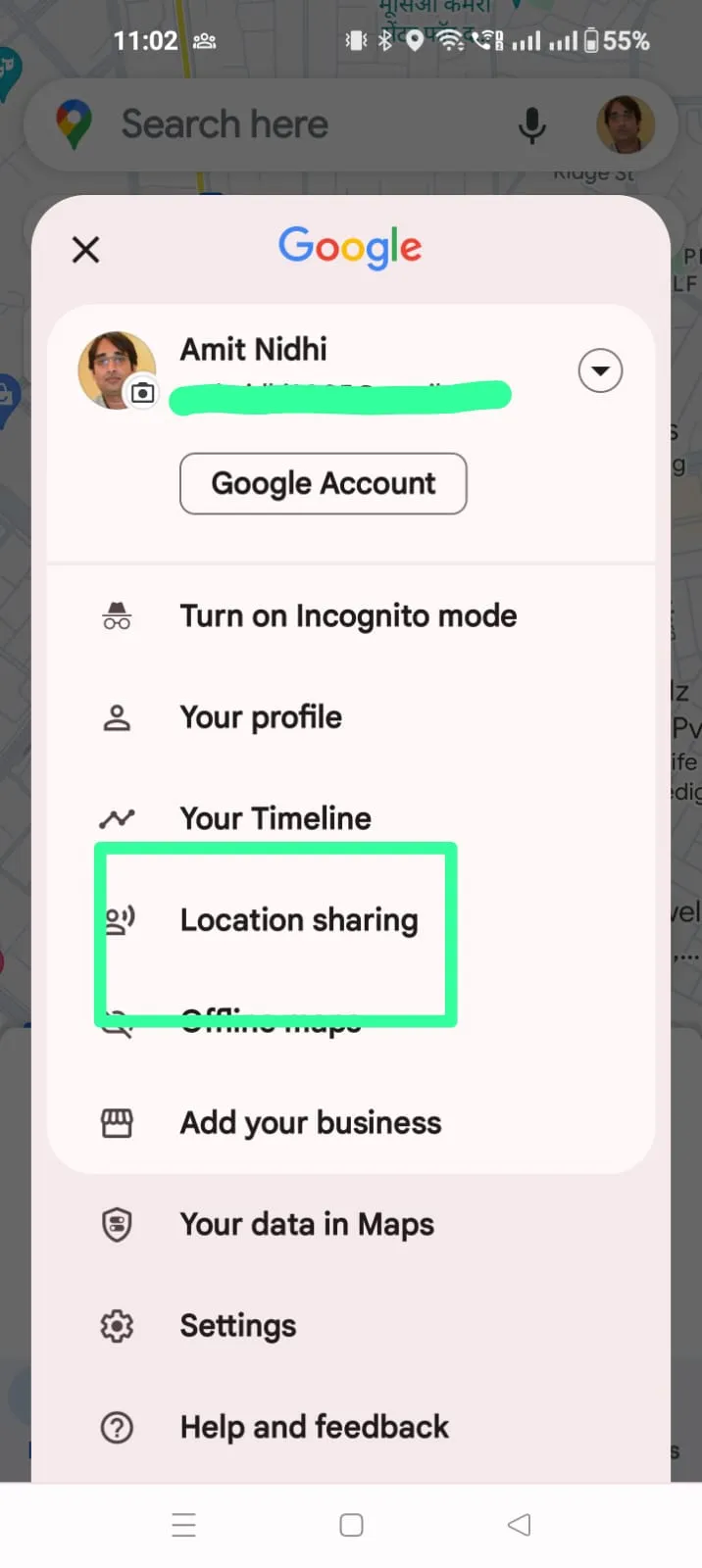This screenshot has width=702, height=1568.
Task: Change profile photo via camera badge
Action: coord(143,393)
